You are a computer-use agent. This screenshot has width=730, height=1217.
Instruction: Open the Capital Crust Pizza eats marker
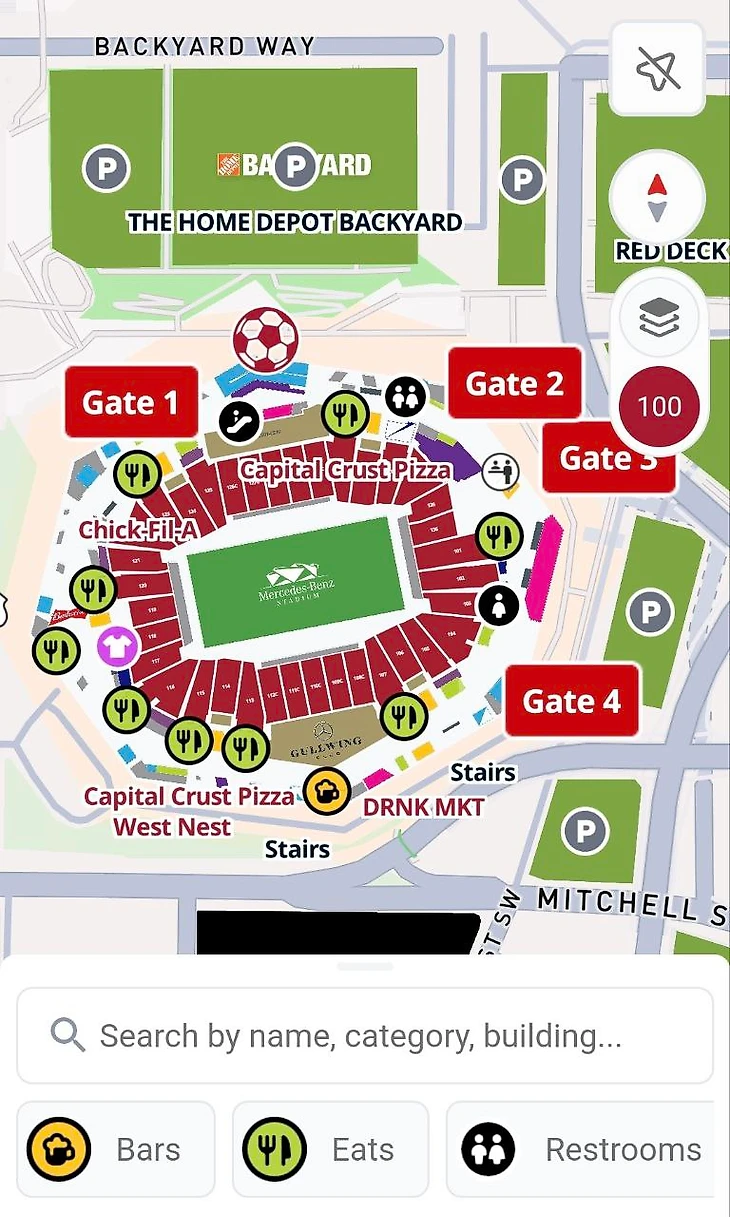click(345, 415)
